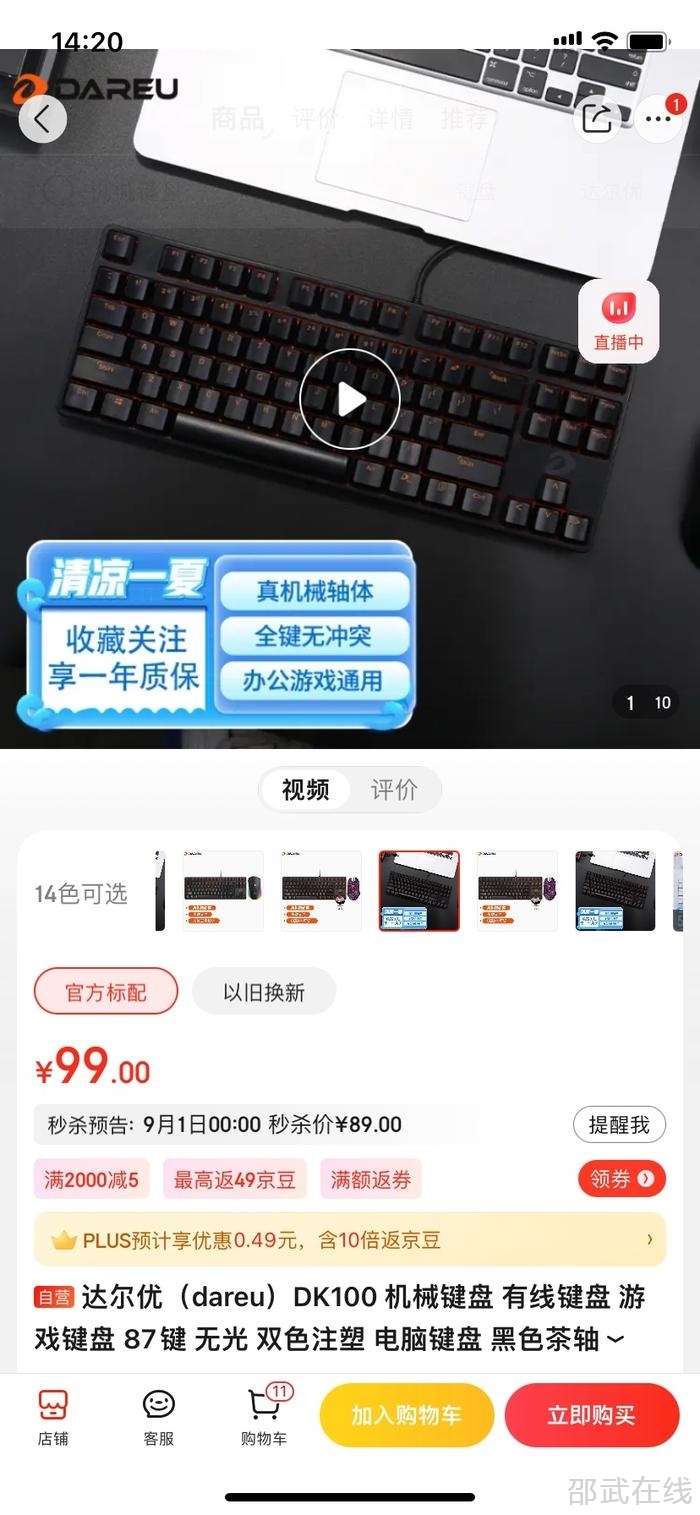The height and width of the screenshot is (1515, 700).
Task: Contact 客服 customer service
Action: 158,1416
